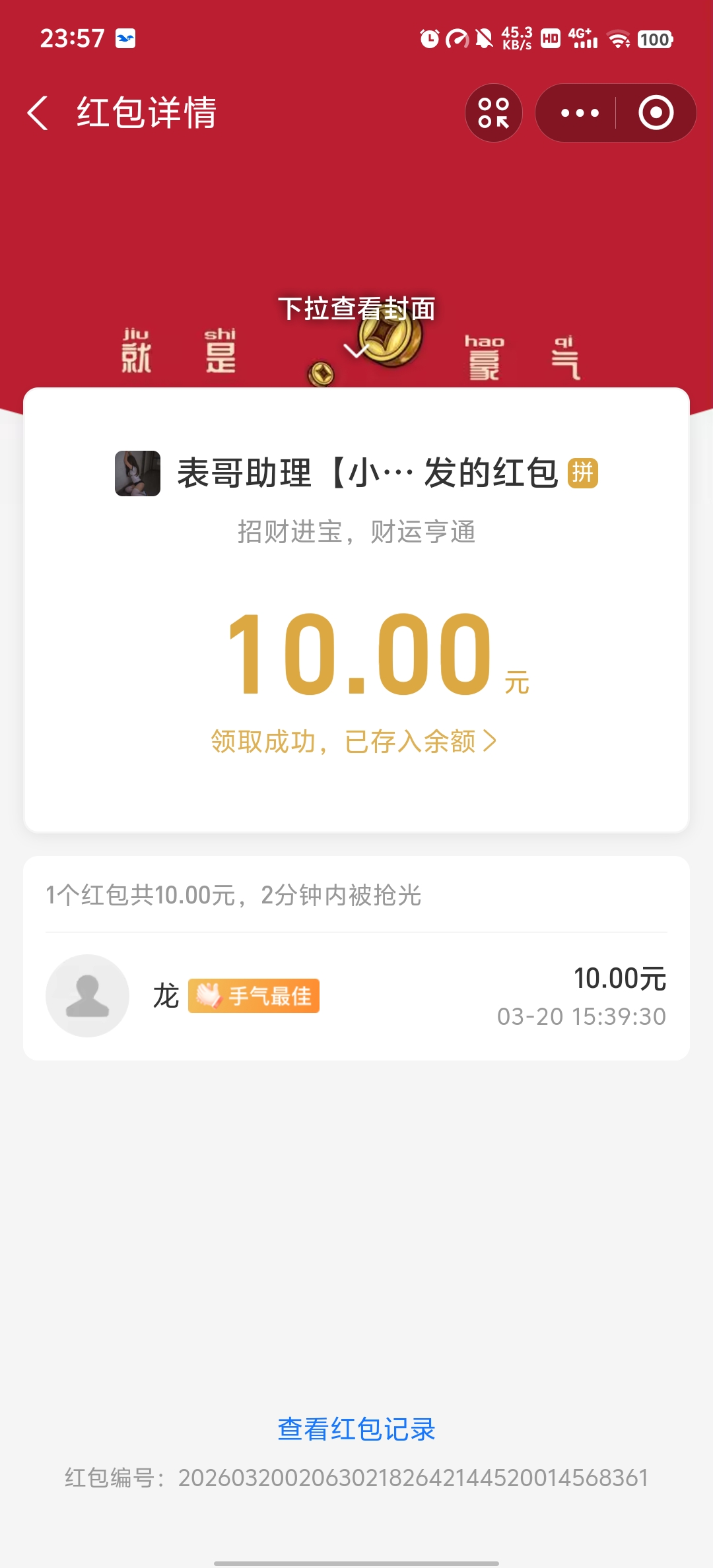Close the mini program with circle icon
Image resolution: width=713 pixels, height=1568 pixels.
pos(656,113)
